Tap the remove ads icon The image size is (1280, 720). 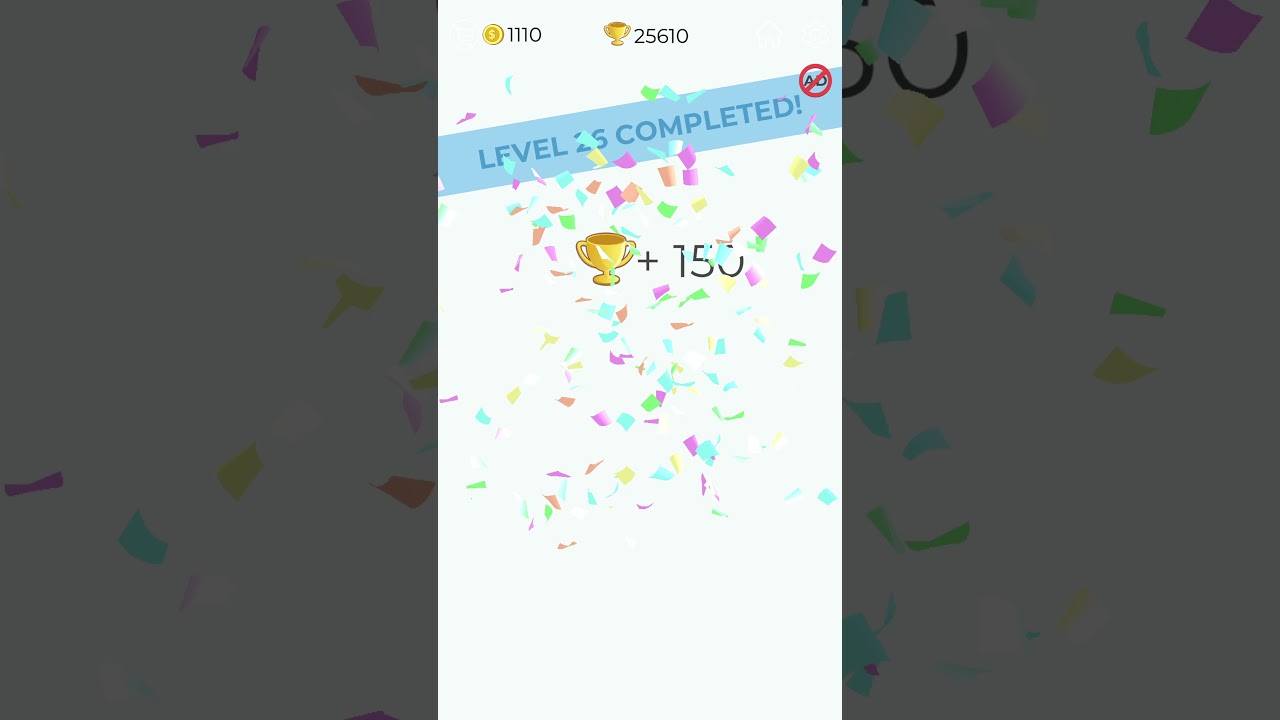[x=815, y=81]
